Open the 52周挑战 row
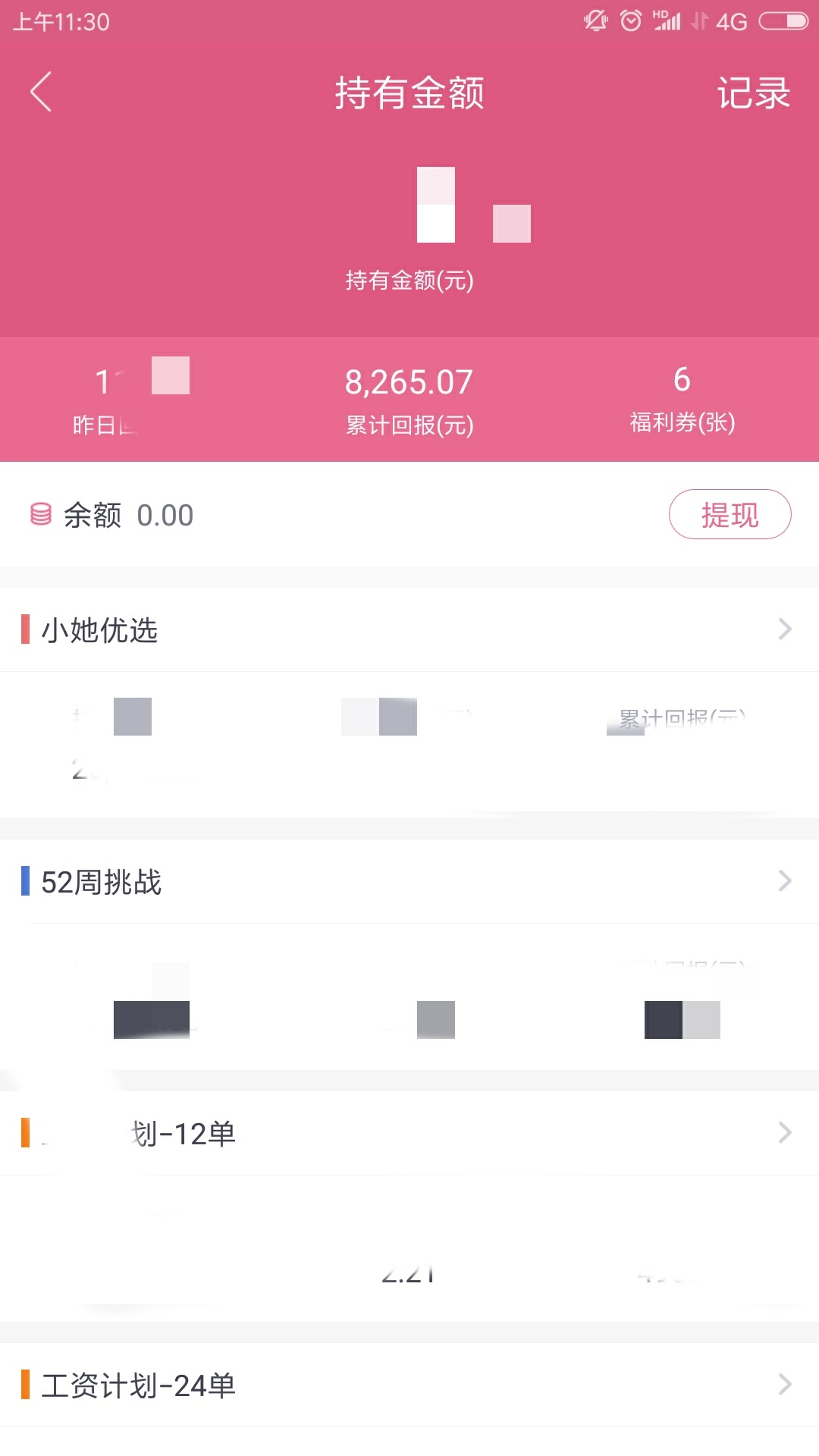This screenshot has width=819, height=1456. 409,881
